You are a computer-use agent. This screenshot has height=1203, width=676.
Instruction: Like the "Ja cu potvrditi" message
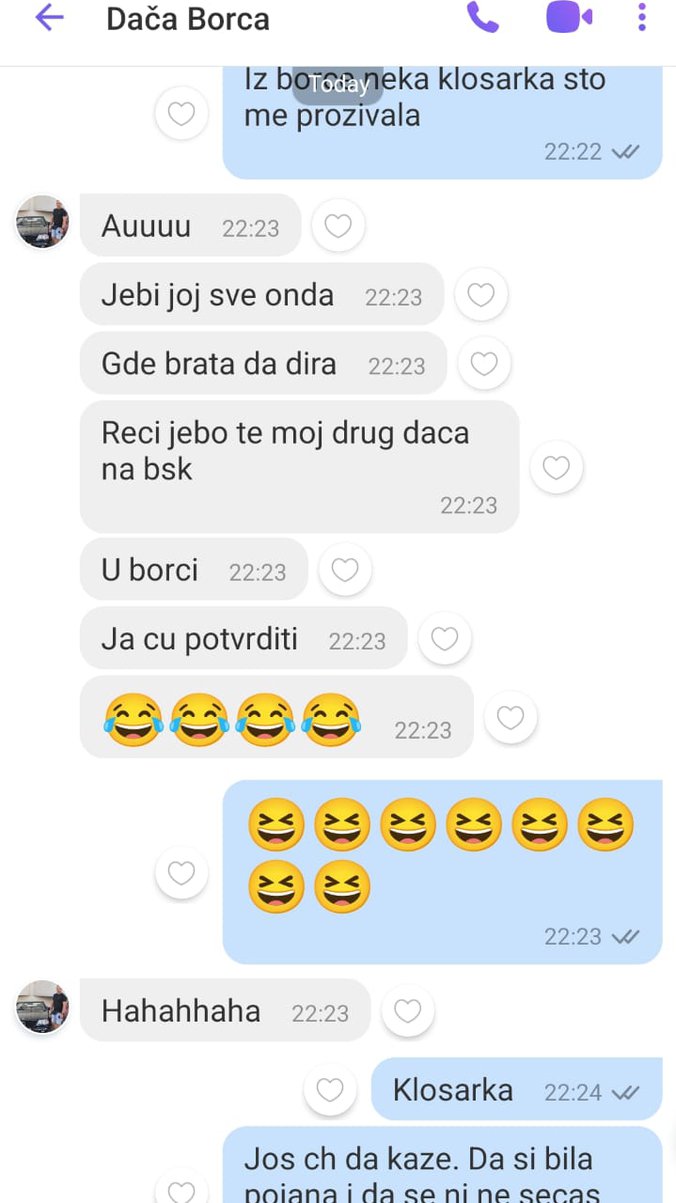click(x=444, y=639)
